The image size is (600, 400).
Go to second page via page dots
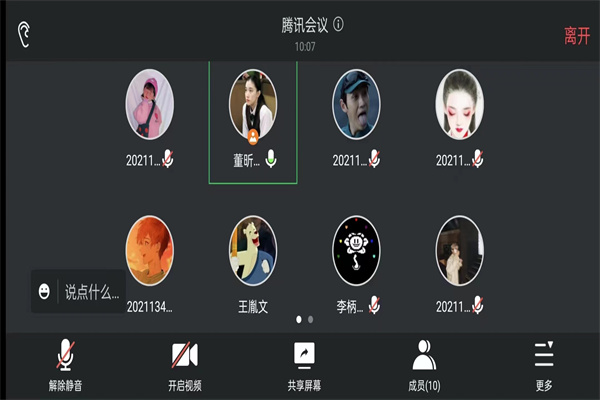coord(310,319)
